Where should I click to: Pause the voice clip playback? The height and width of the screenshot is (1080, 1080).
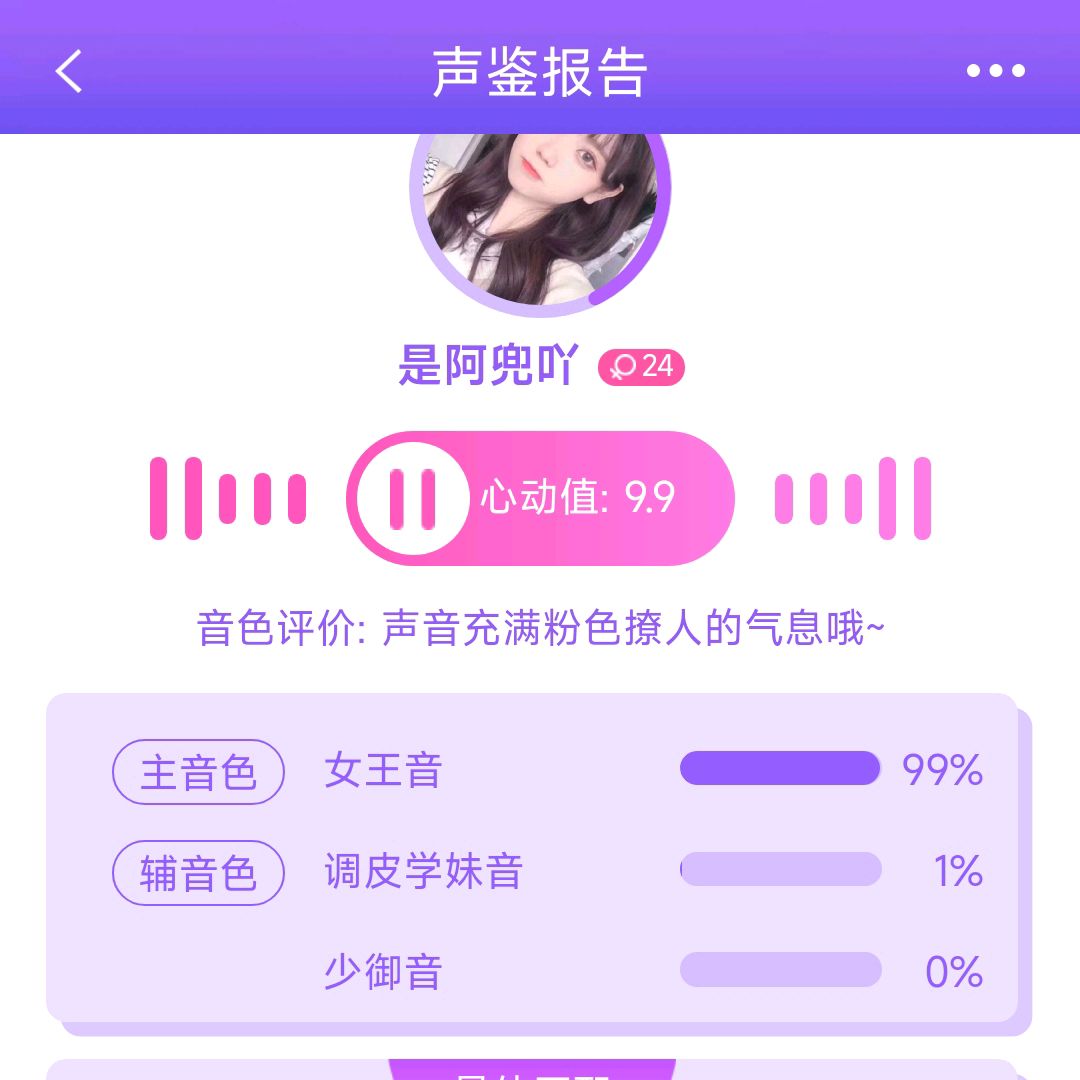point(412,498)
